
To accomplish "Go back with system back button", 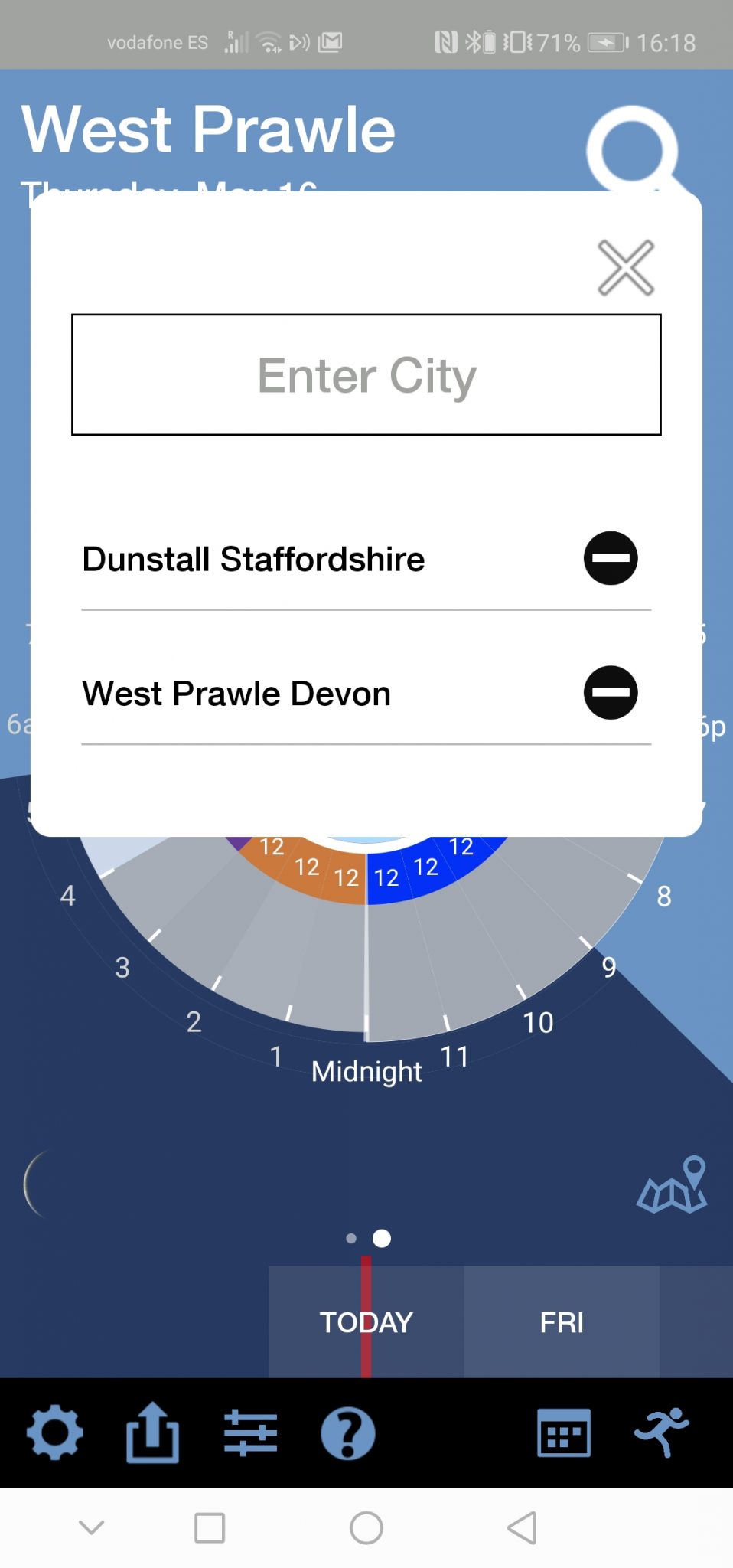I will tap(523, 1528).
